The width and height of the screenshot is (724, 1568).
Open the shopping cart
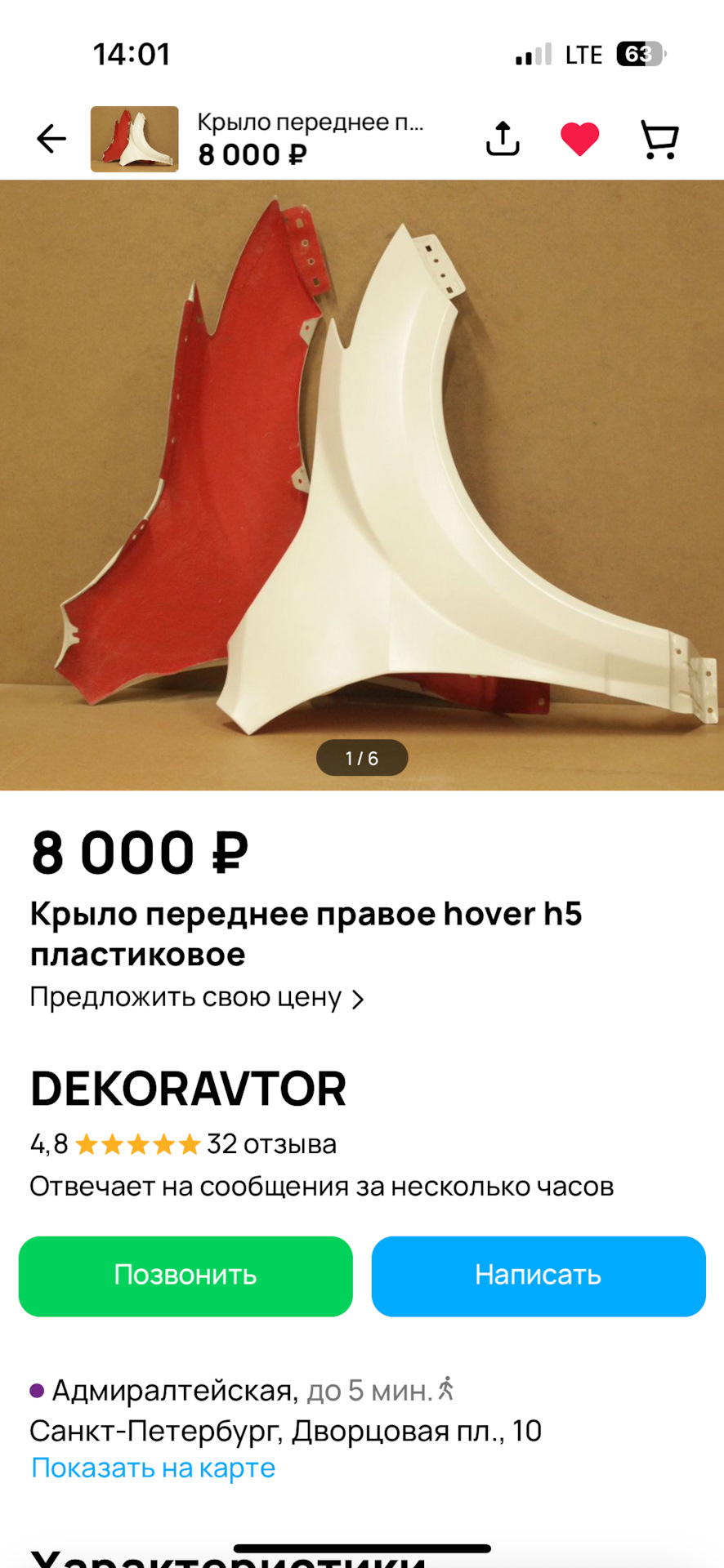click(x=659, y=140)
